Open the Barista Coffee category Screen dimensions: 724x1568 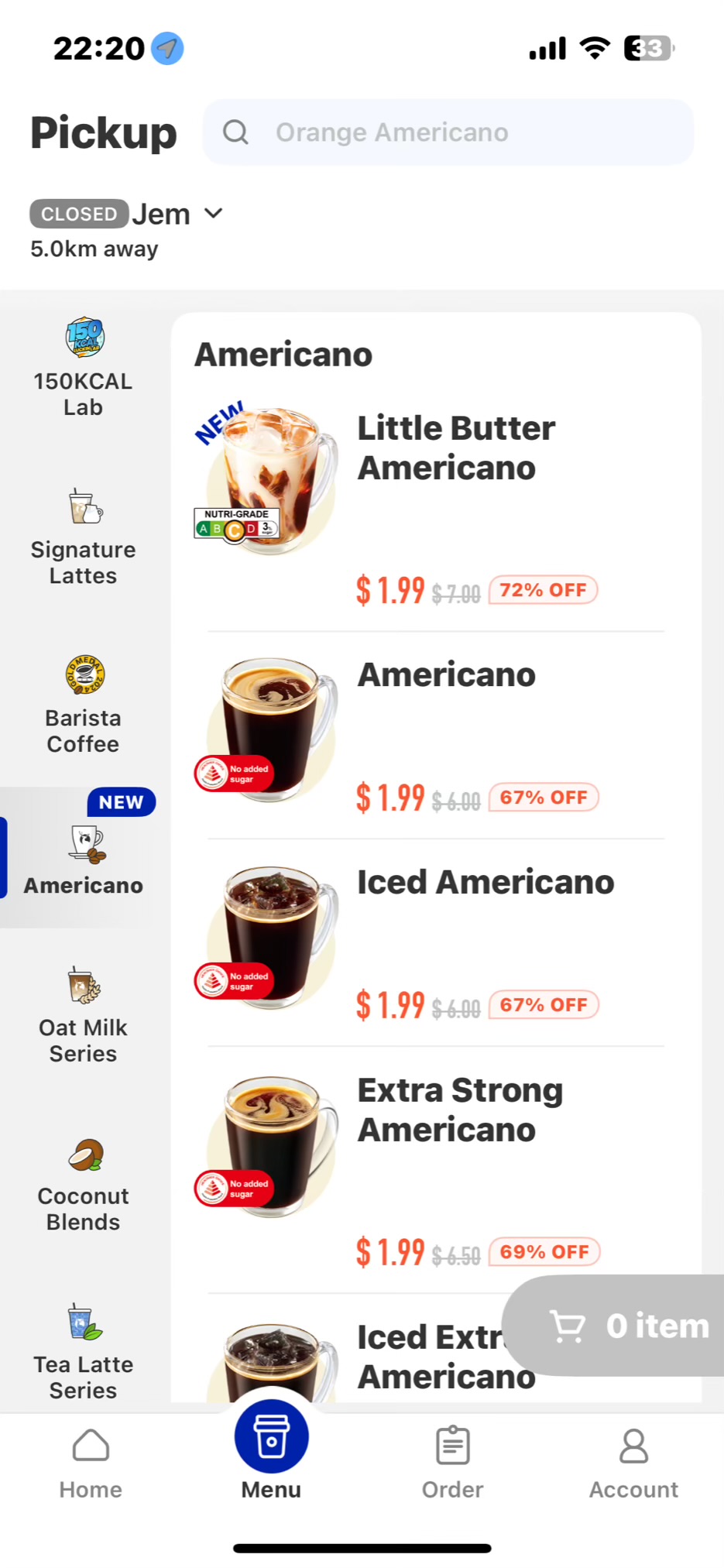[x=84, y=705]
